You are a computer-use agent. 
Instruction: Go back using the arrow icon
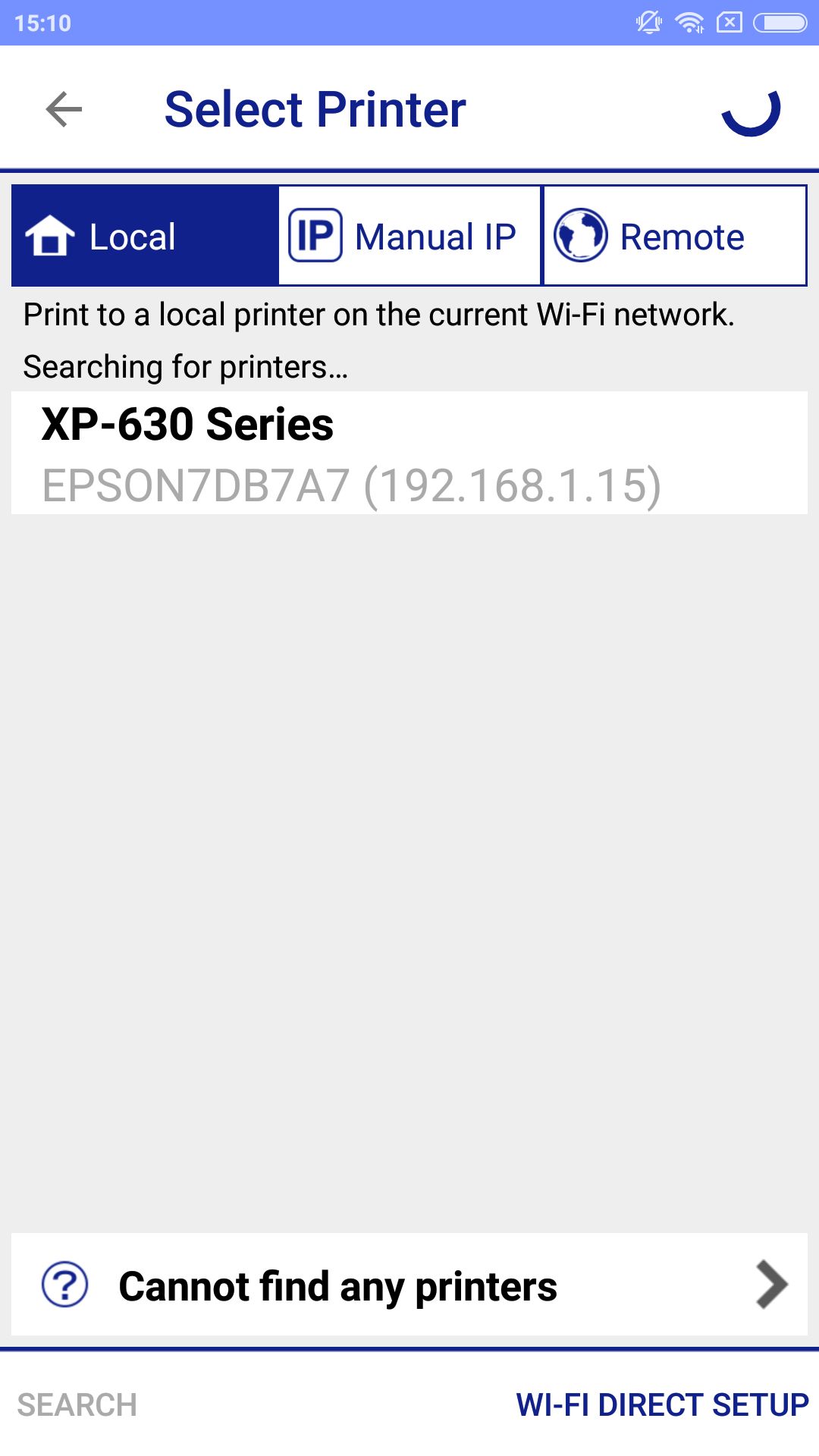[x=64, y=109]
